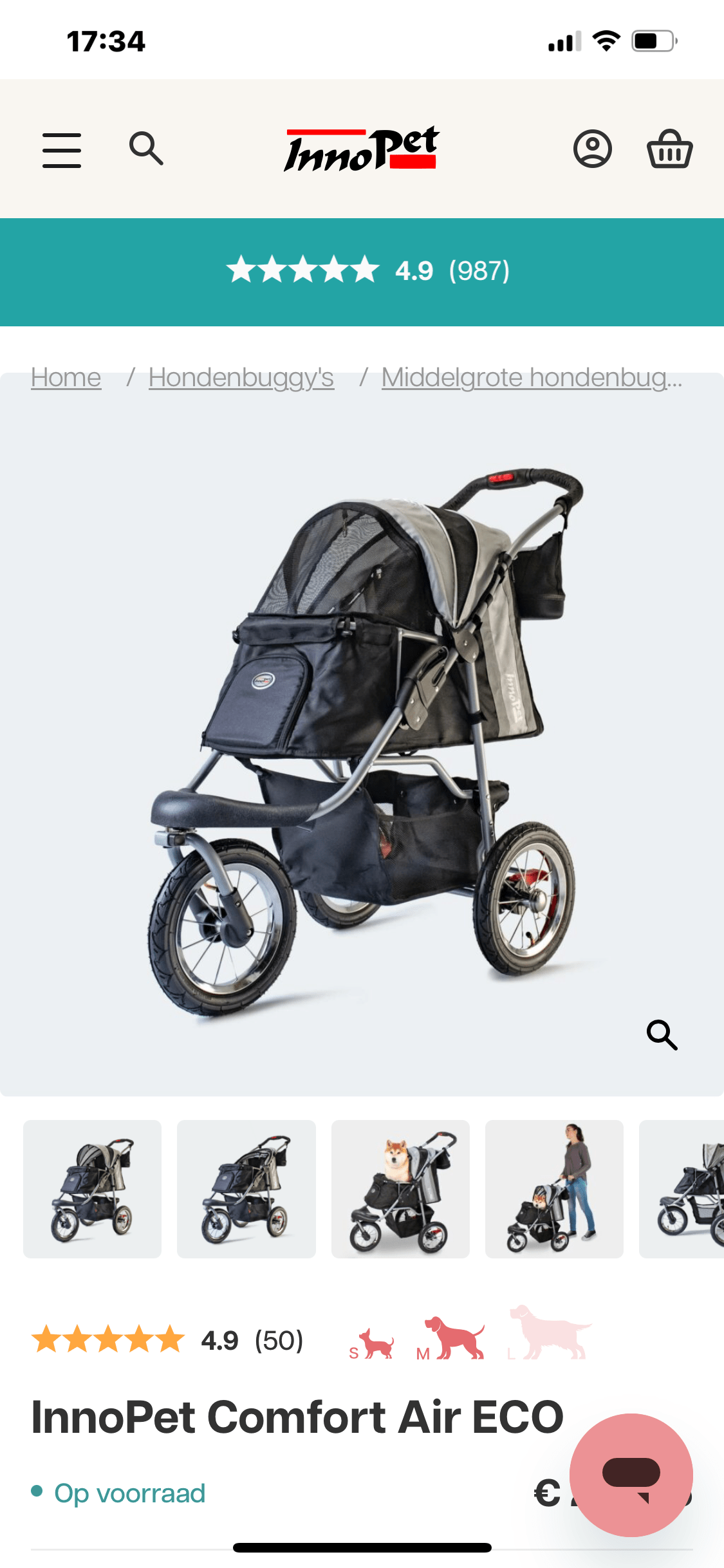View the thumbnail with the dog in stroller
This screenshot has height=1568, width=724.
tap(400, 1189)
